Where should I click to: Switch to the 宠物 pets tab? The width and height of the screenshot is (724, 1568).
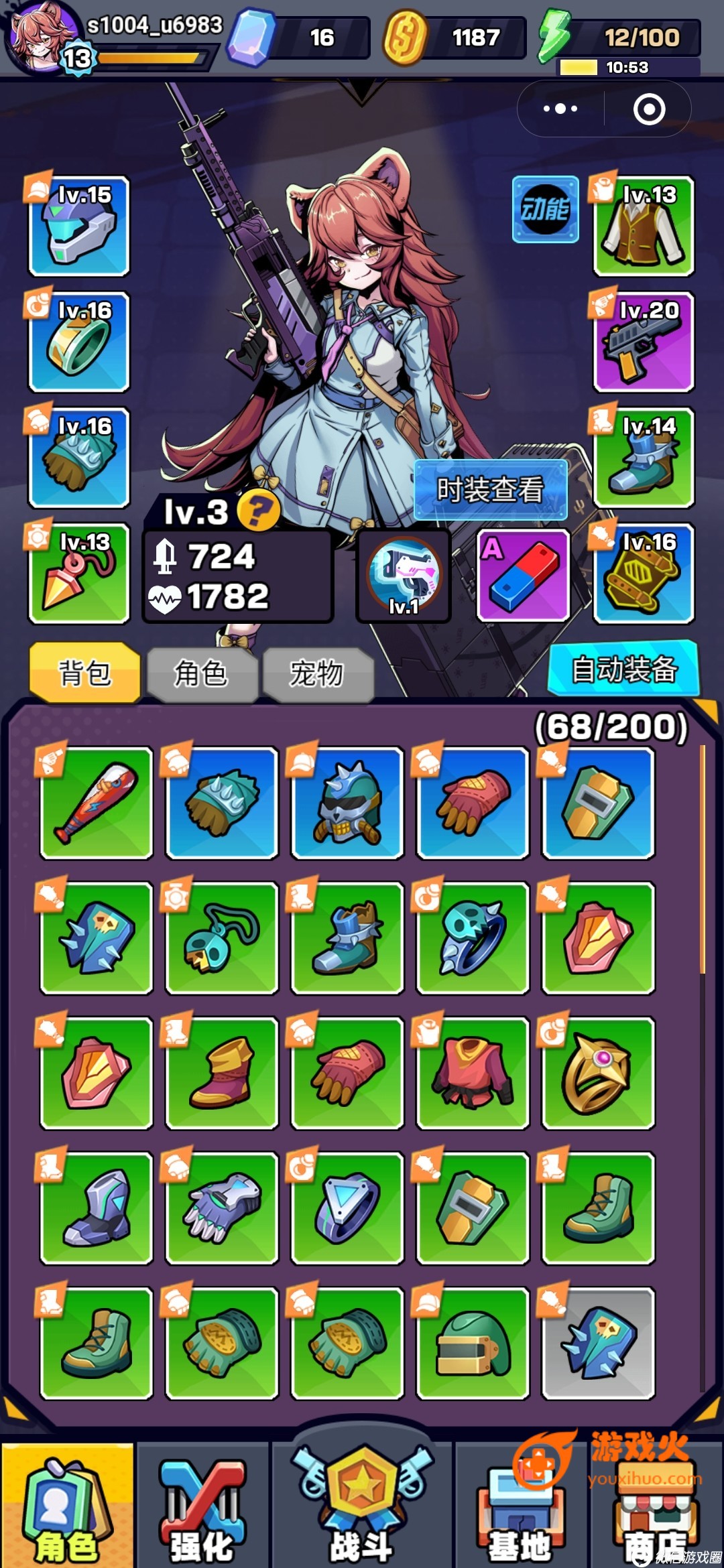317,673
